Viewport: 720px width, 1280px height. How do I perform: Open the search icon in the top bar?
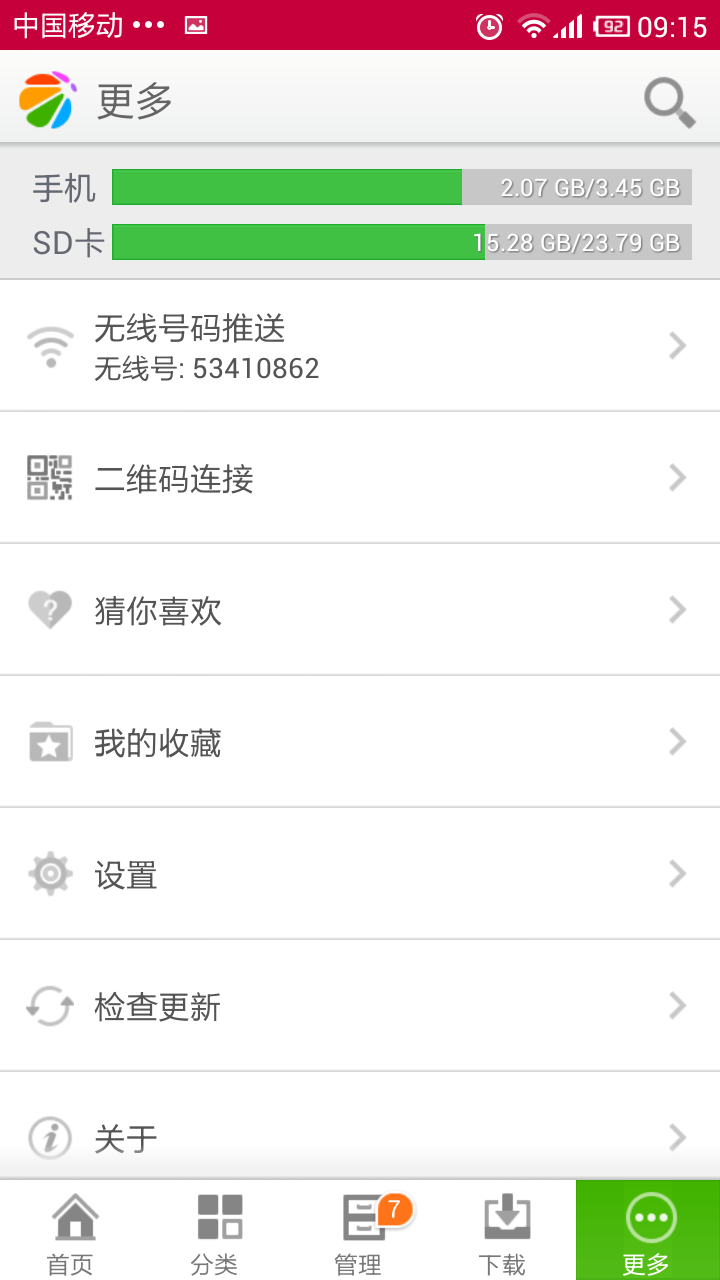(667, 101)
